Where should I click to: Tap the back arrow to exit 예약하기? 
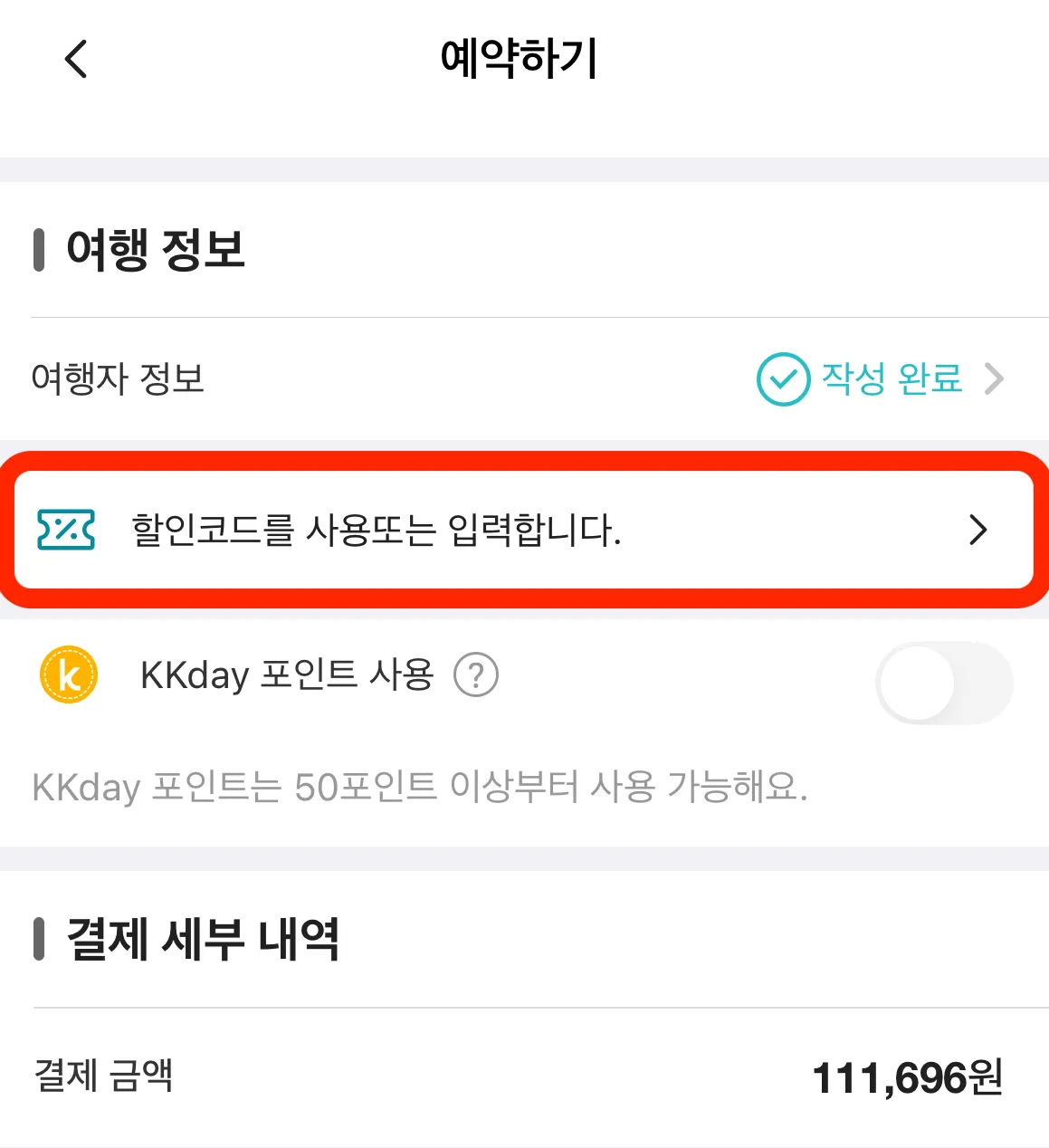(74, 60)
